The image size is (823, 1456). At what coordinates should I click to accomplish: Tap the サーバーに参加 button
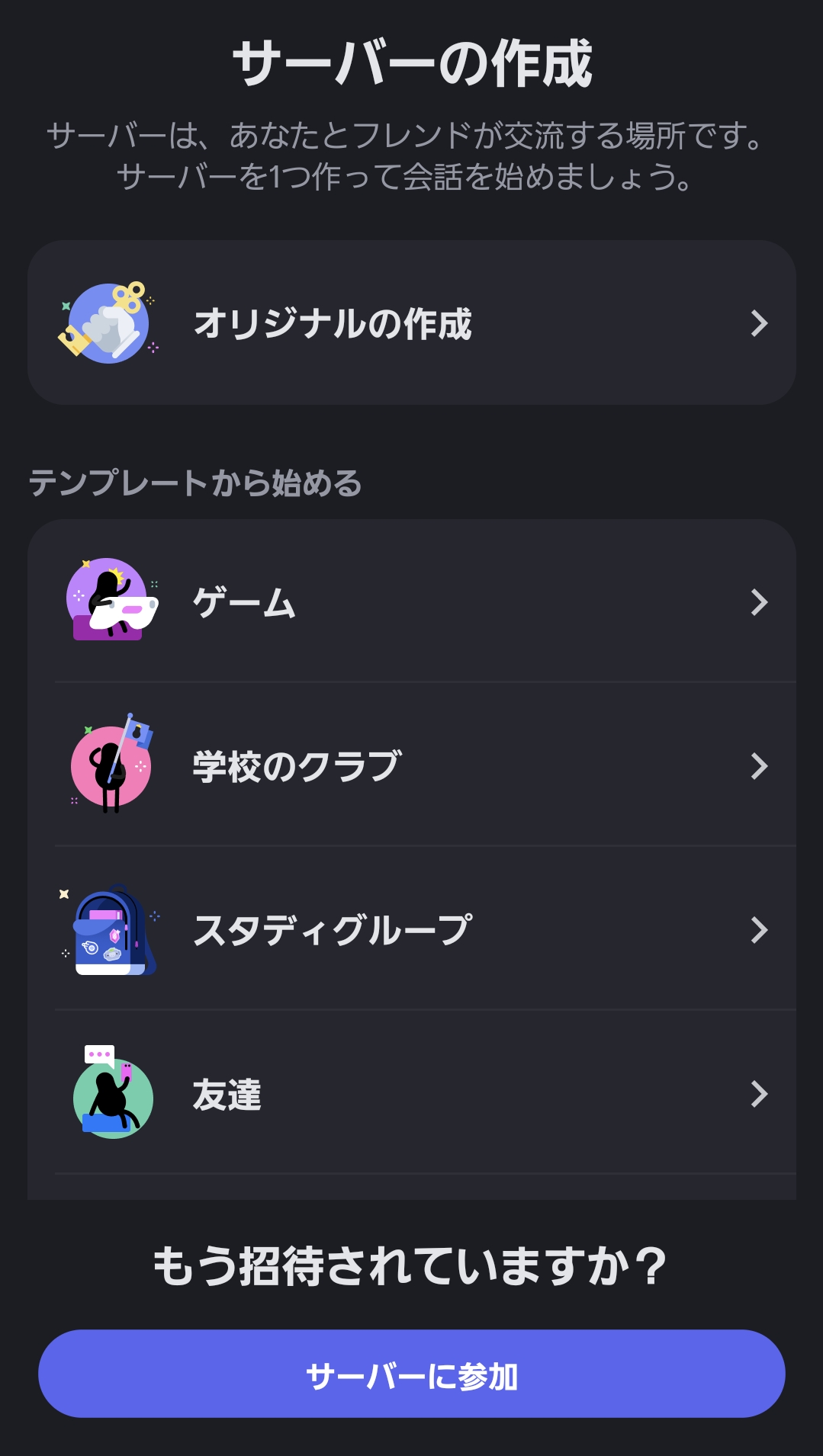(411, 1374)
